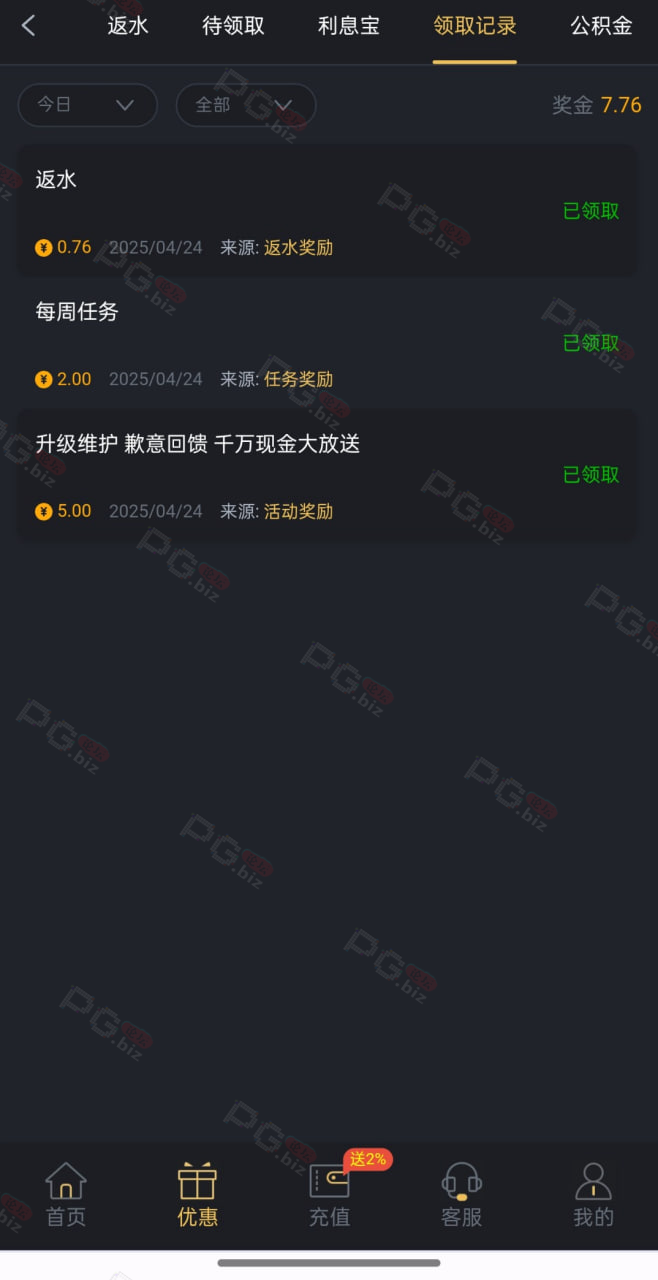Go back using the top-left arrow
The image size is (658, 1280).
(x=28, y=26)
